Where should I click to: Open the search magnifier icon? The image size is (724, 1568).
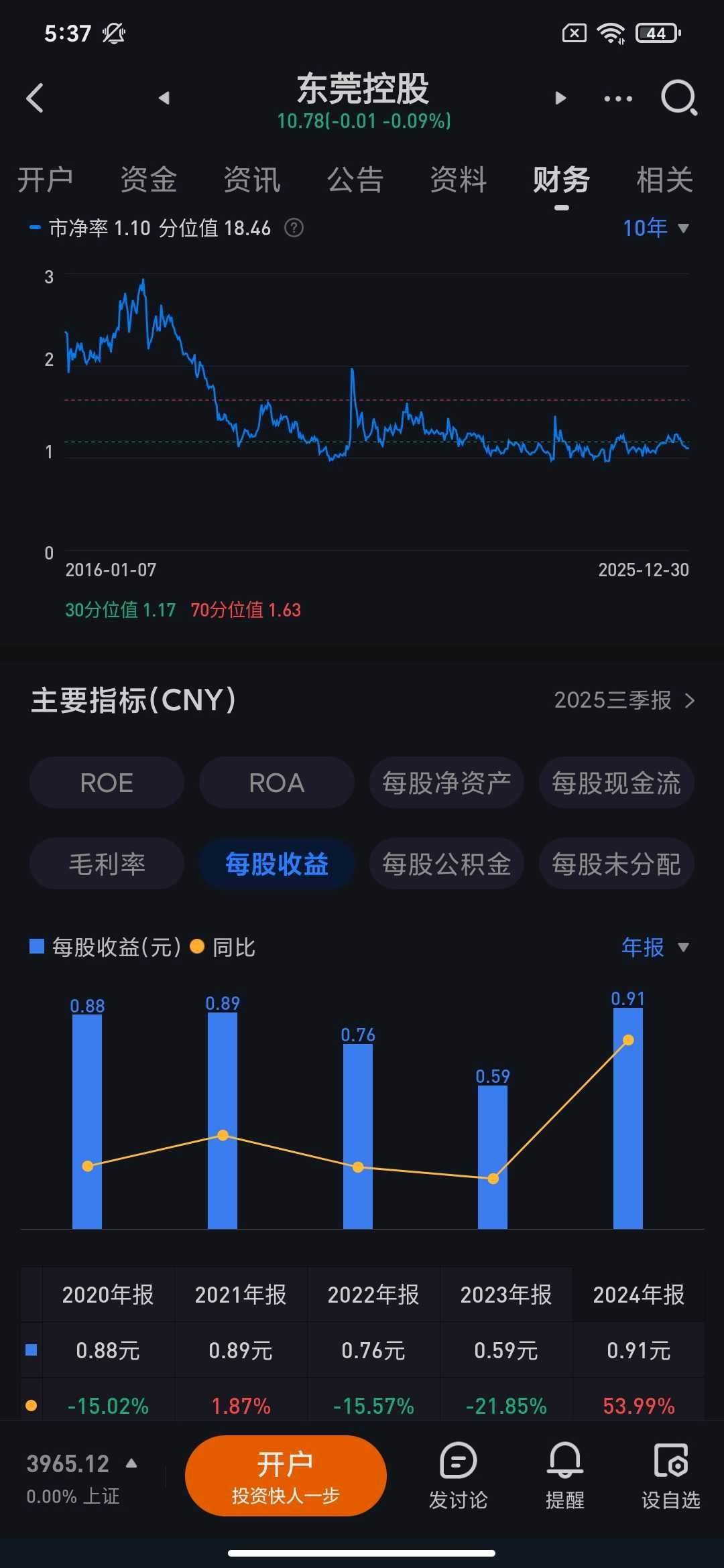pyautogui.click(x=678, y=98)
